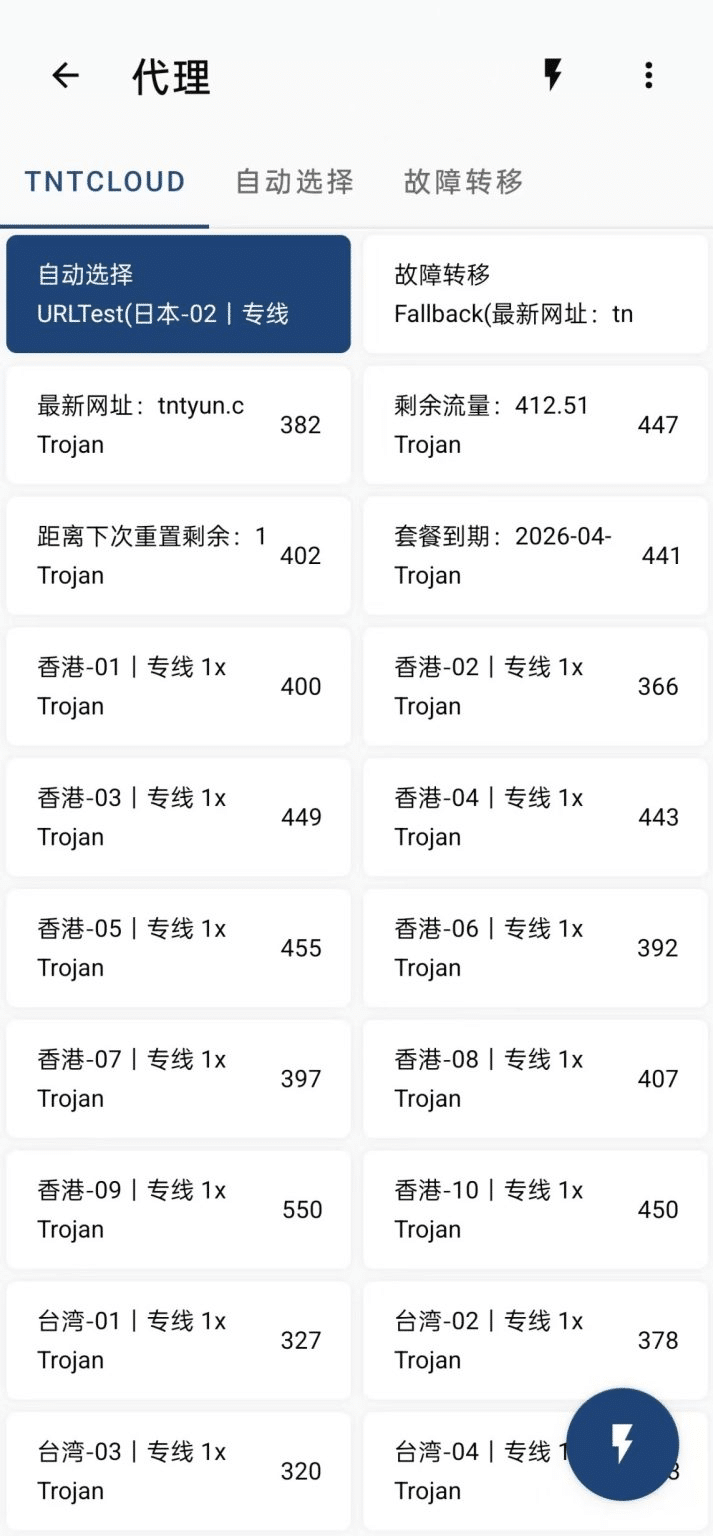The width and height of the screenshot is (713, 1536).
Task: Open the three-dot overflow menu
Action: coord(648,75)
